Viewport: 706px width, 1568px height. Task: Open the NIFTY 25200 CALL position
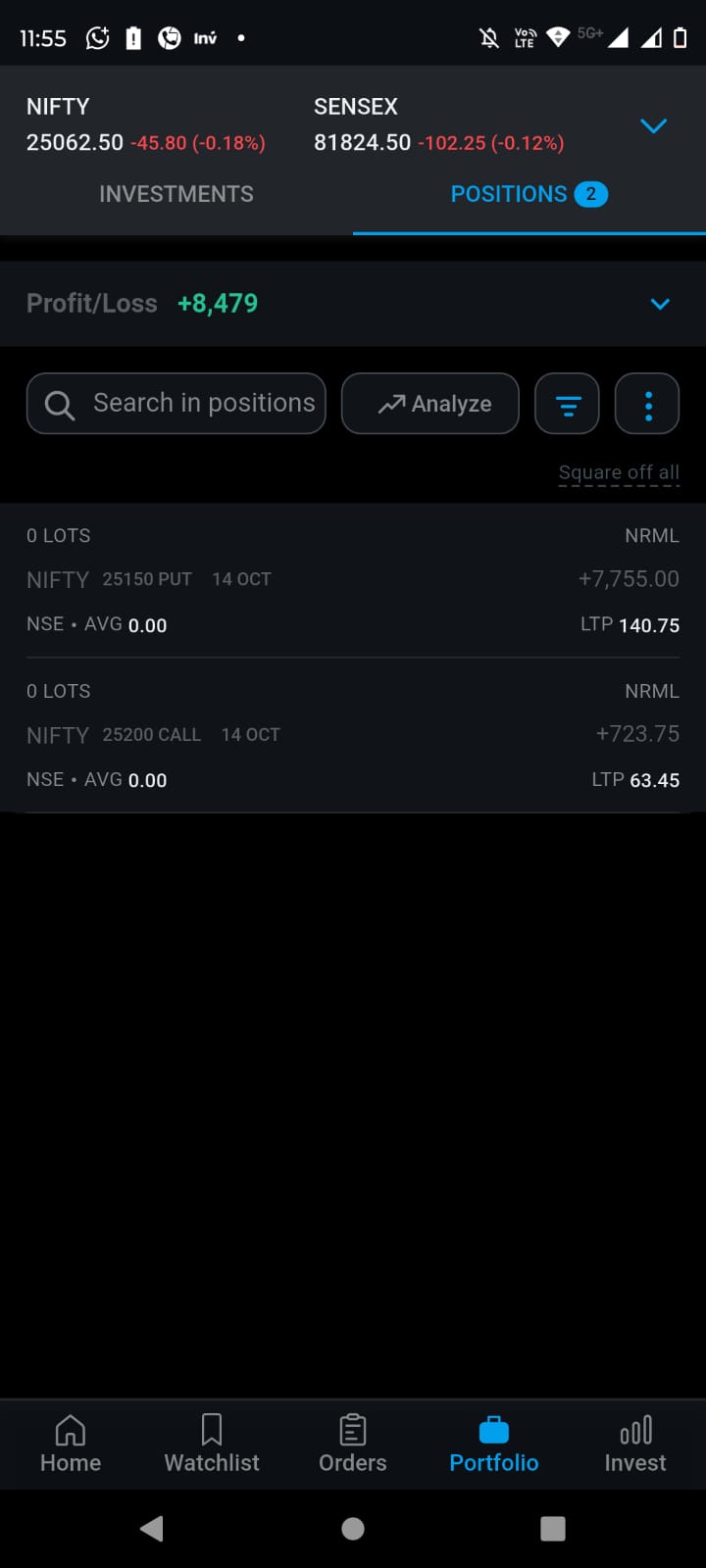353,735
